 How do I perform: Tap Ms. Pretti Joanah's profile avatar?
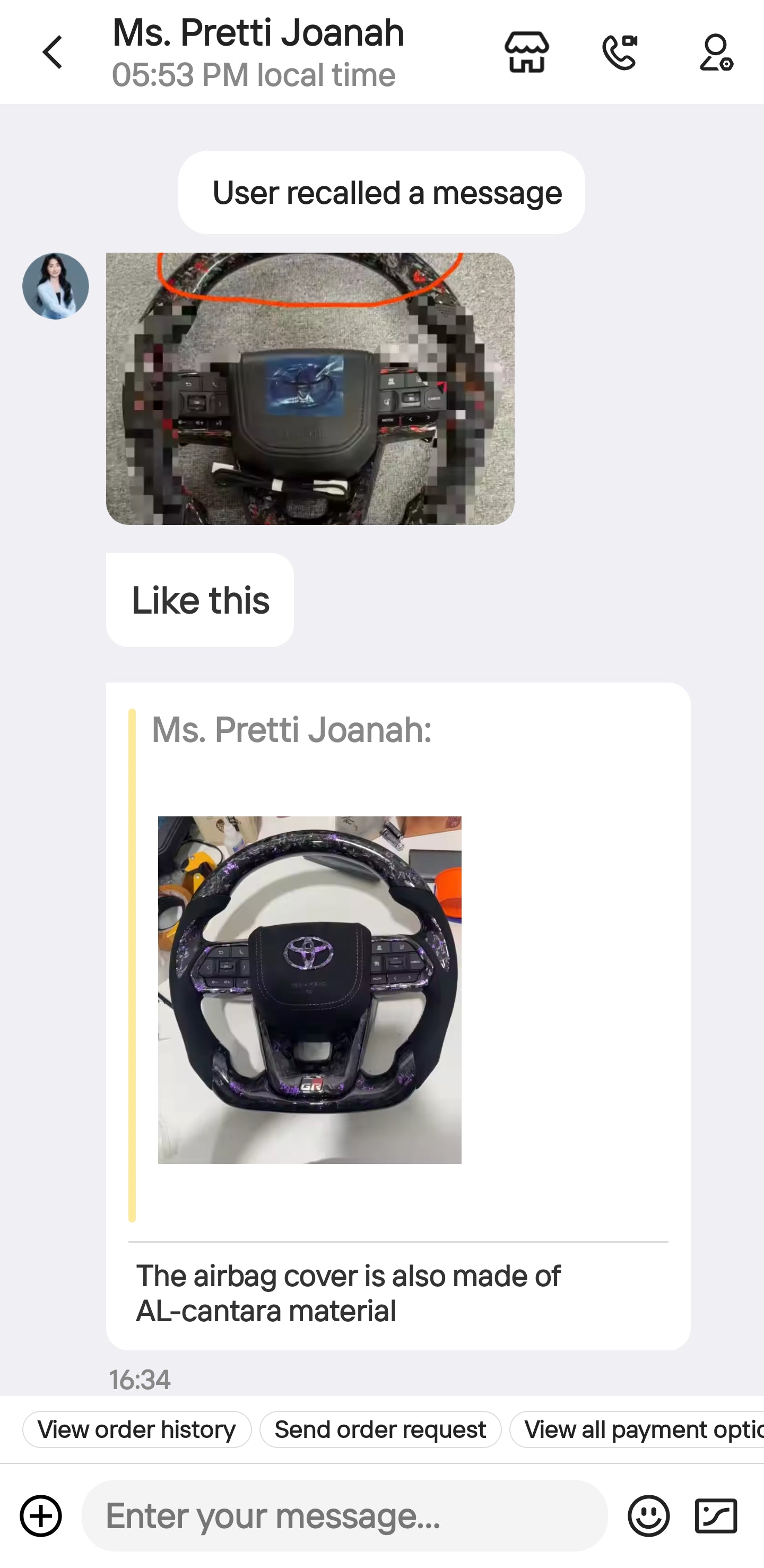click(x=56, y=285)
